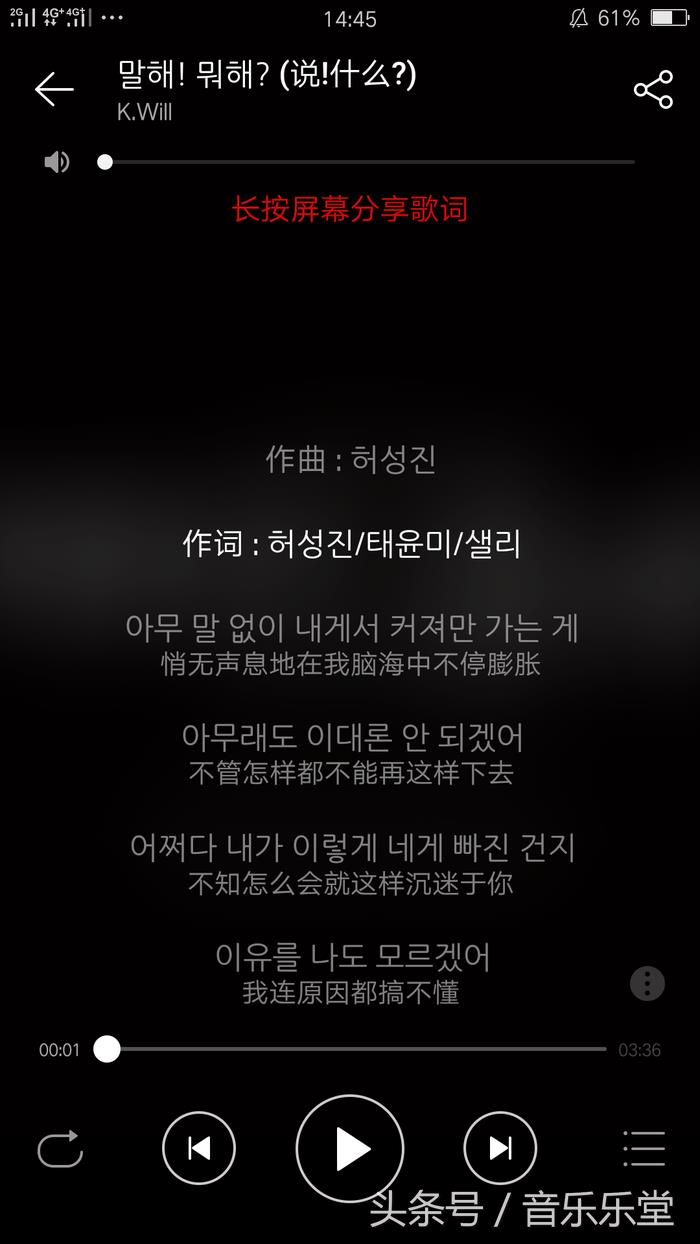Mute with the speaker icon

pyautogui.click(x=57, y=162)
